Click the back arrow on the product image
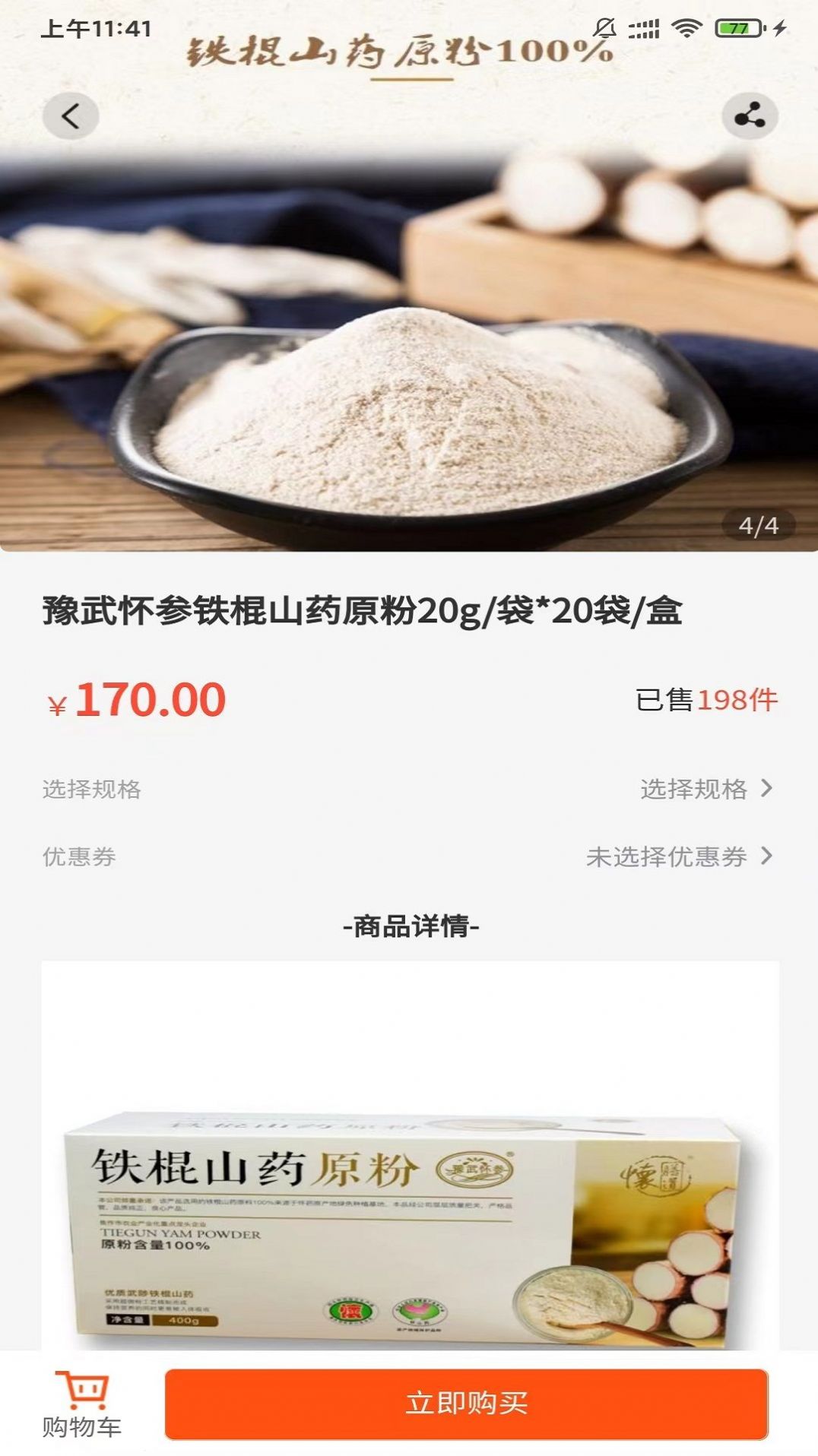This screenshot has width=818, height=1456. coord(69,117)
